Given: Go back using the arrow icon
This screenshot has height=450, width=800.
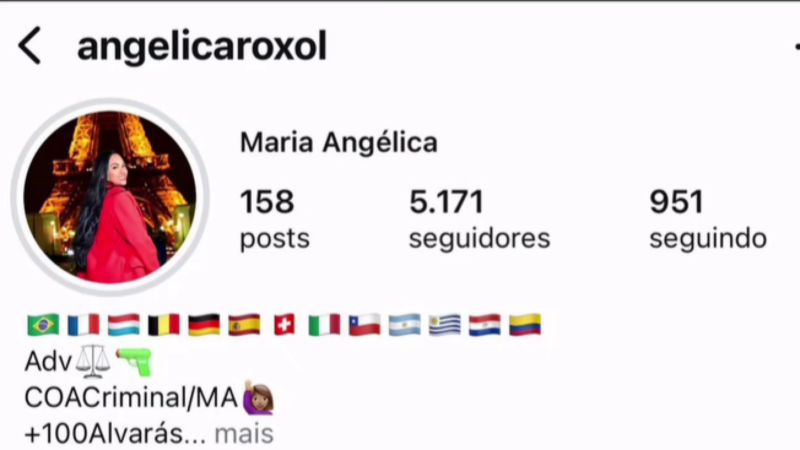Looking at the screenshot, I should [x=30, y=46].
